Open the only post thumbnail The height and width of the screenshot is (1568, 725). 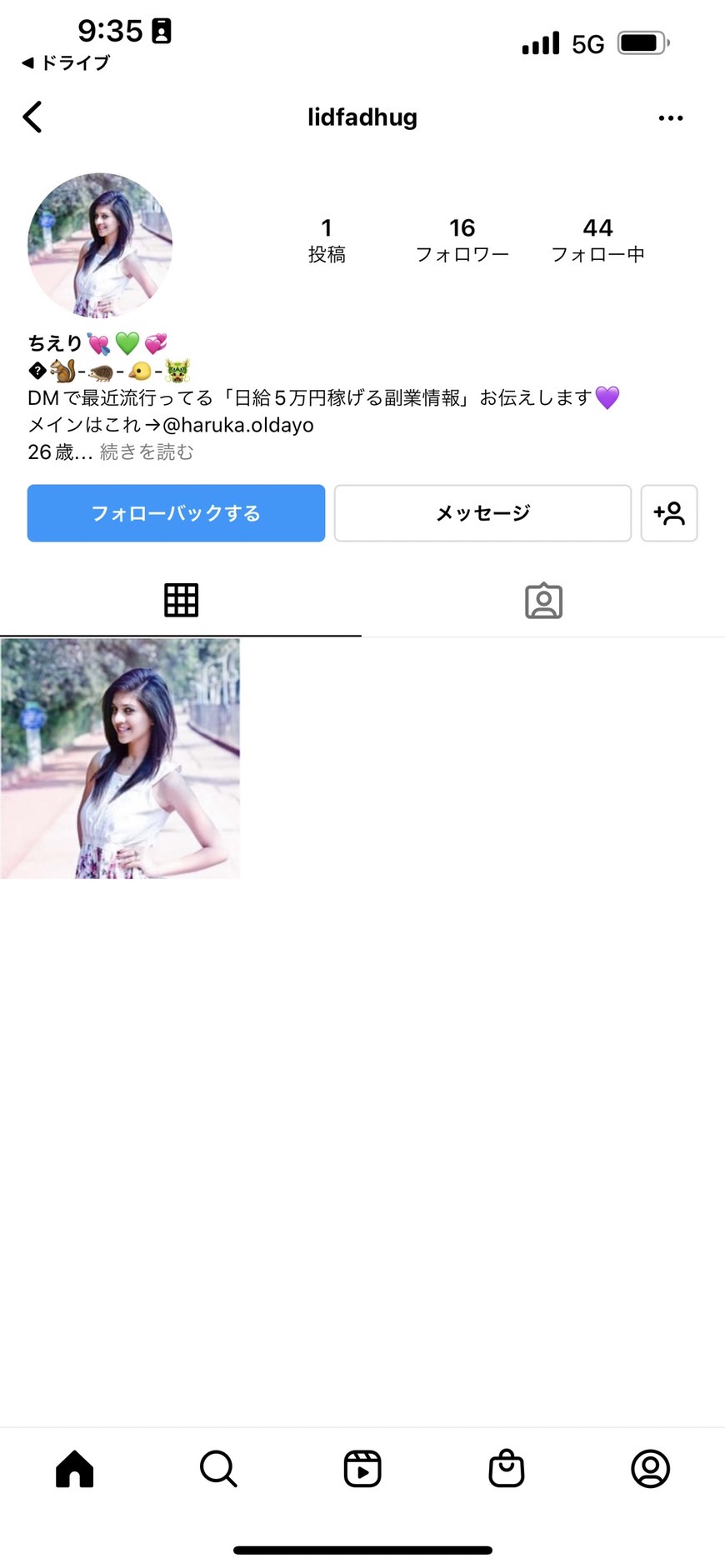click(120, 758)
